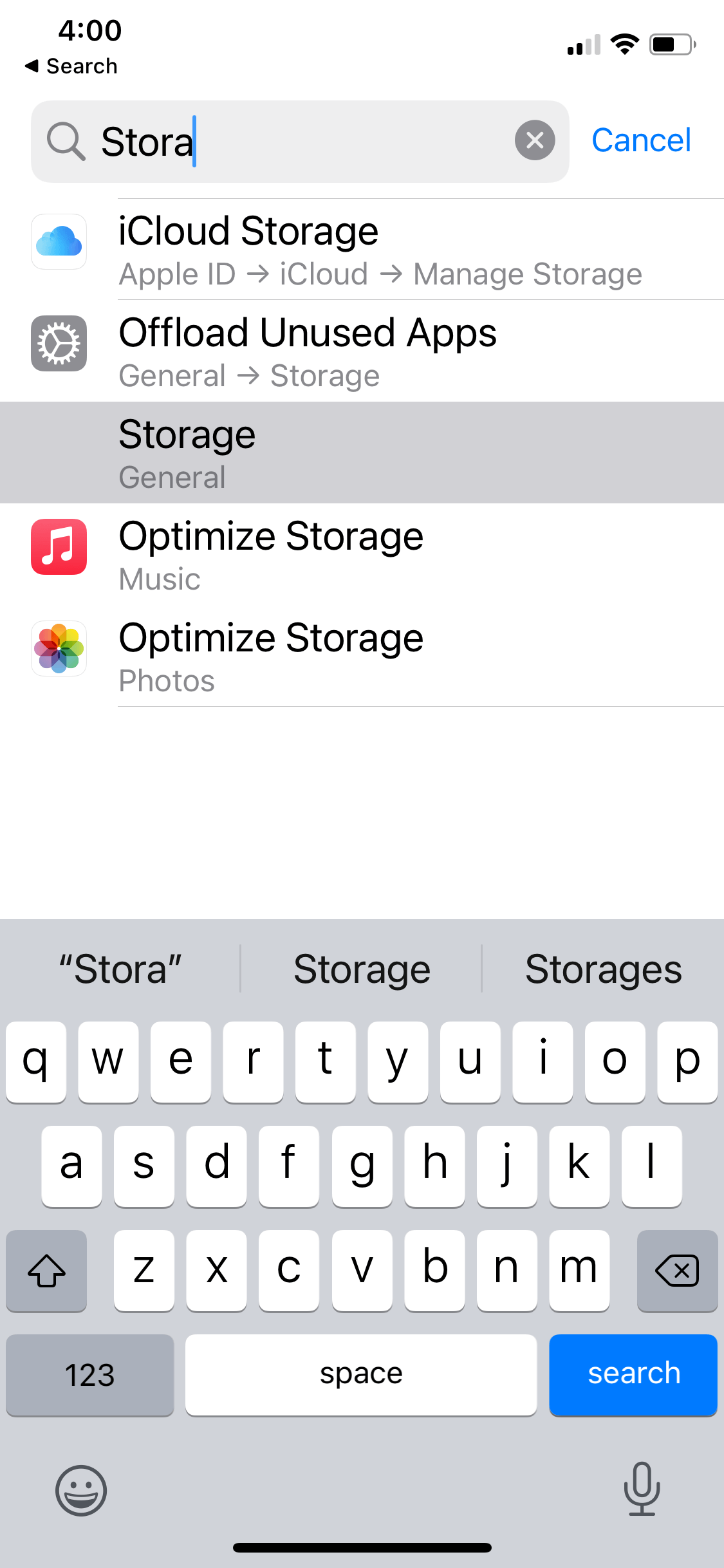Hit the backspace key

pyautogui.click(x=677, y=1271)
